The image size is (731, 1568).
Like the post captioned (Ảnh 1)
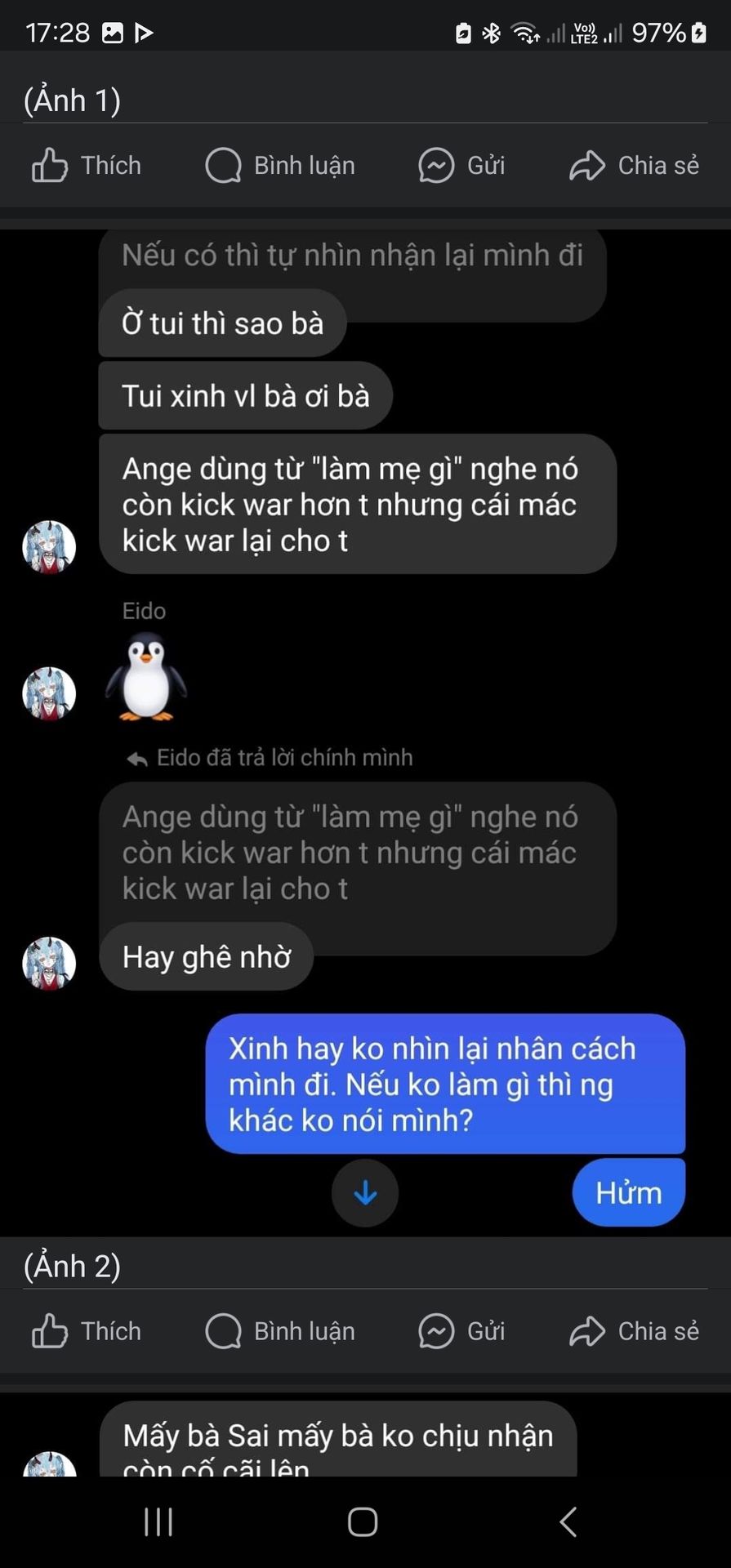(87, 166)
